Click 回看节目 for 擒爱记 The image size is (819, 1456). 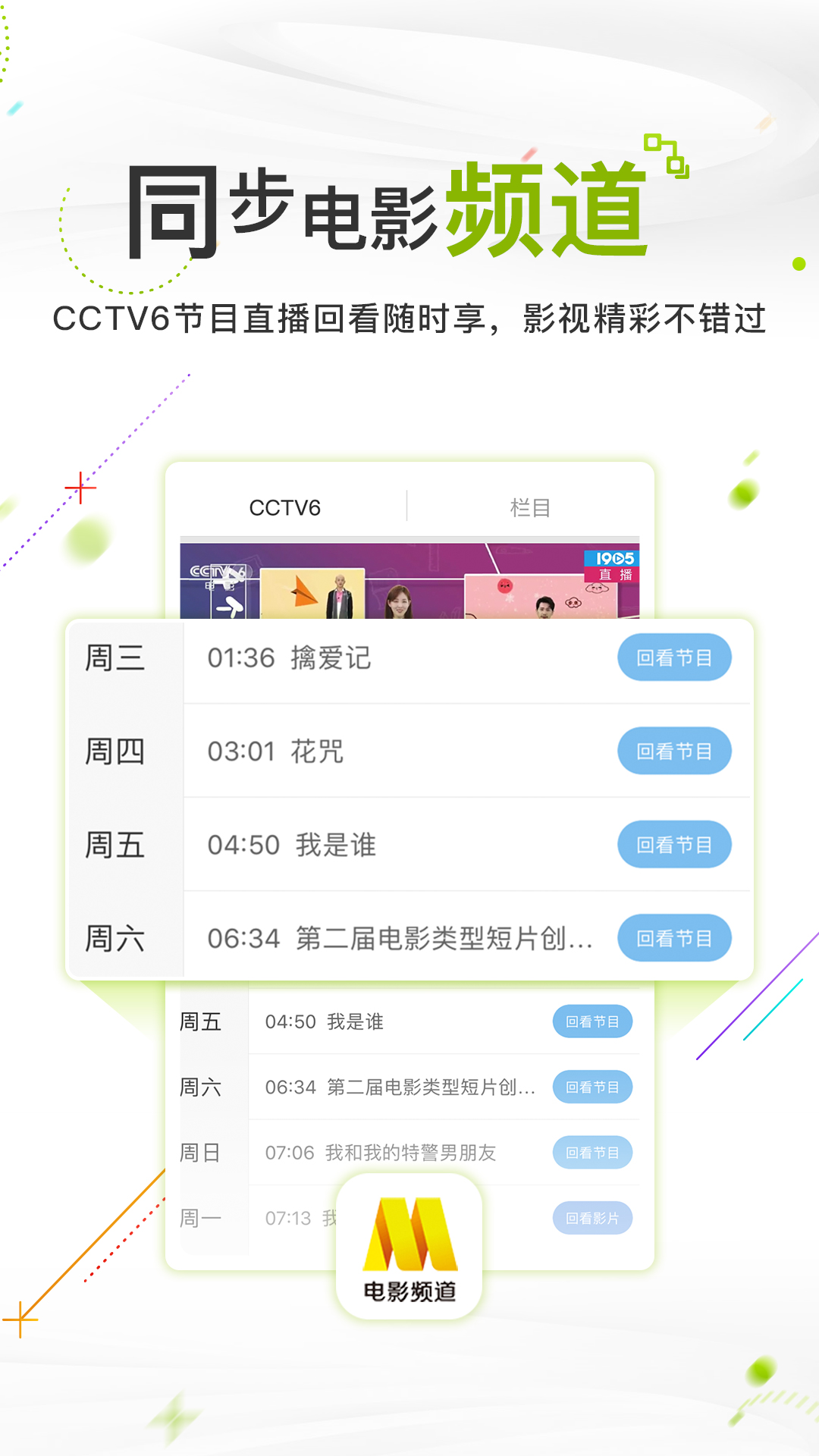674,657
